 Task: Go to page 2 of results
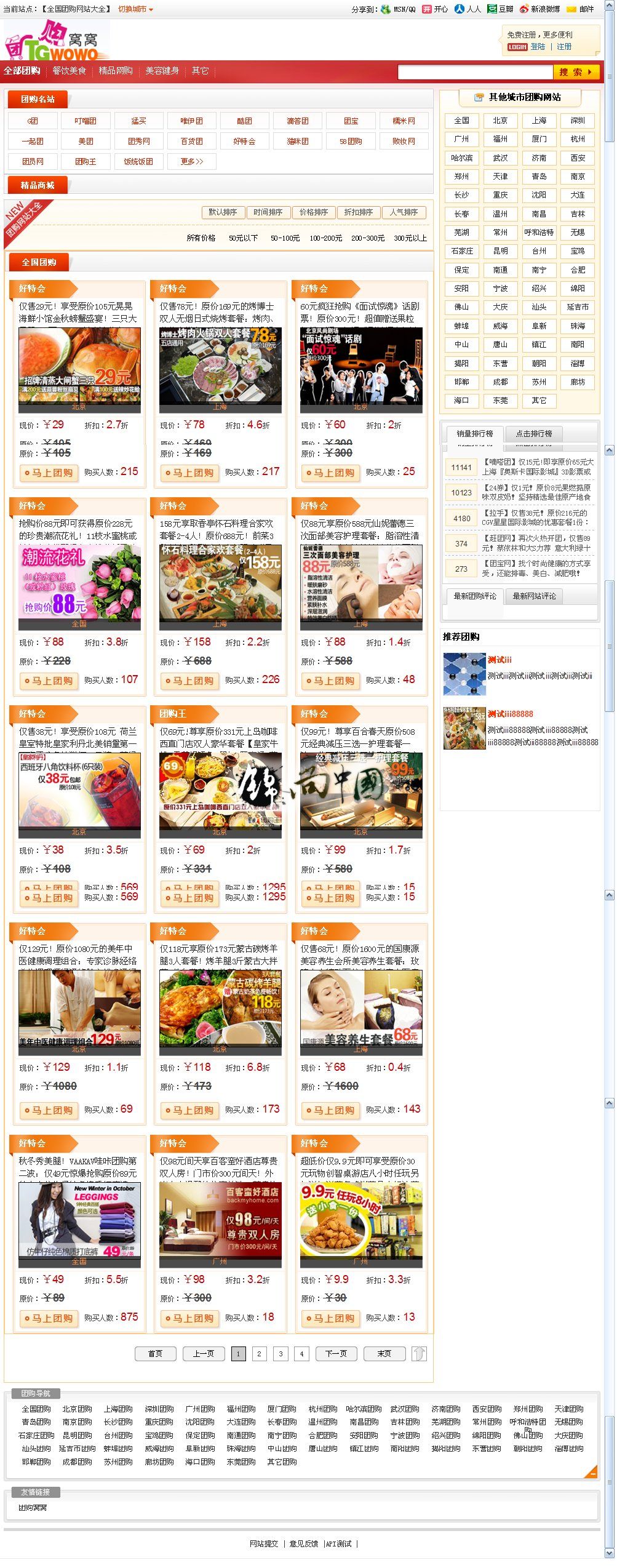(259, 1353)
